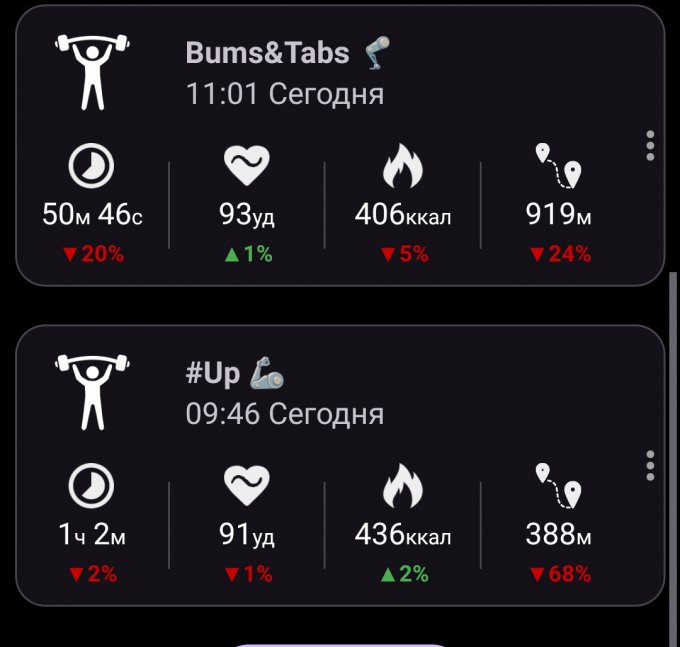The height and width of the screenshot is (647, 680).
Task: Open overflow menu on Bums&Tabs card
Action: click(x=650, y=146)
